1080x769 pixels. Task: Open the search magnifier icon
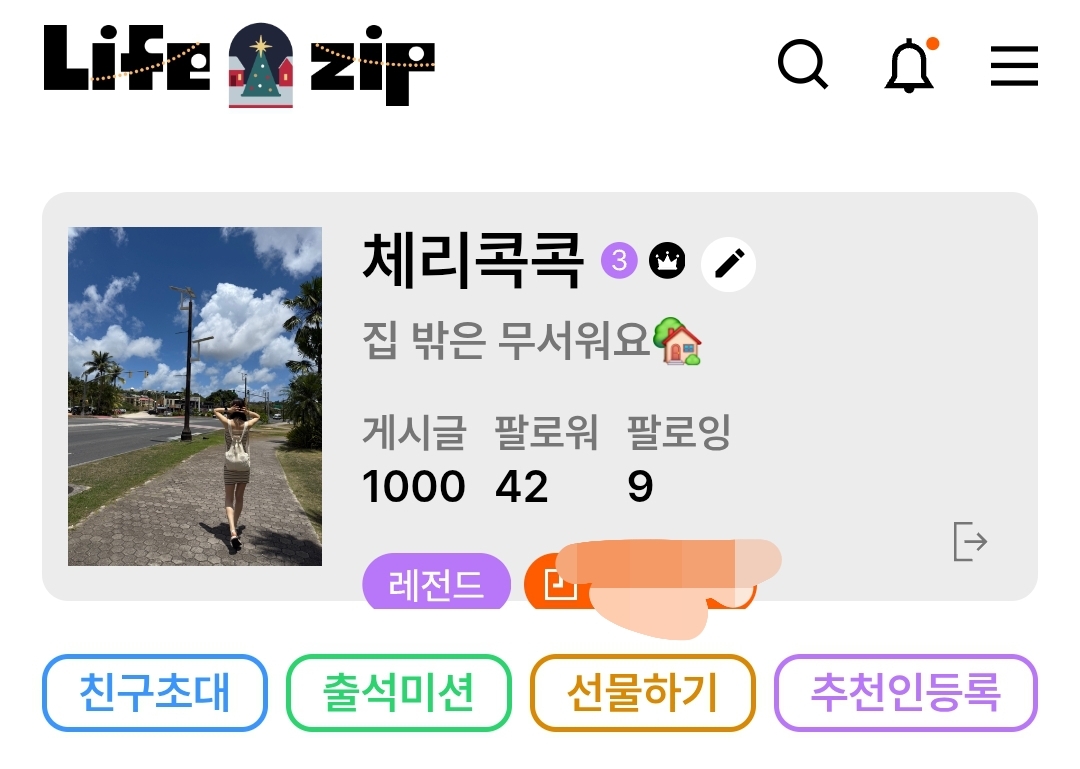(x=802, y=65)
